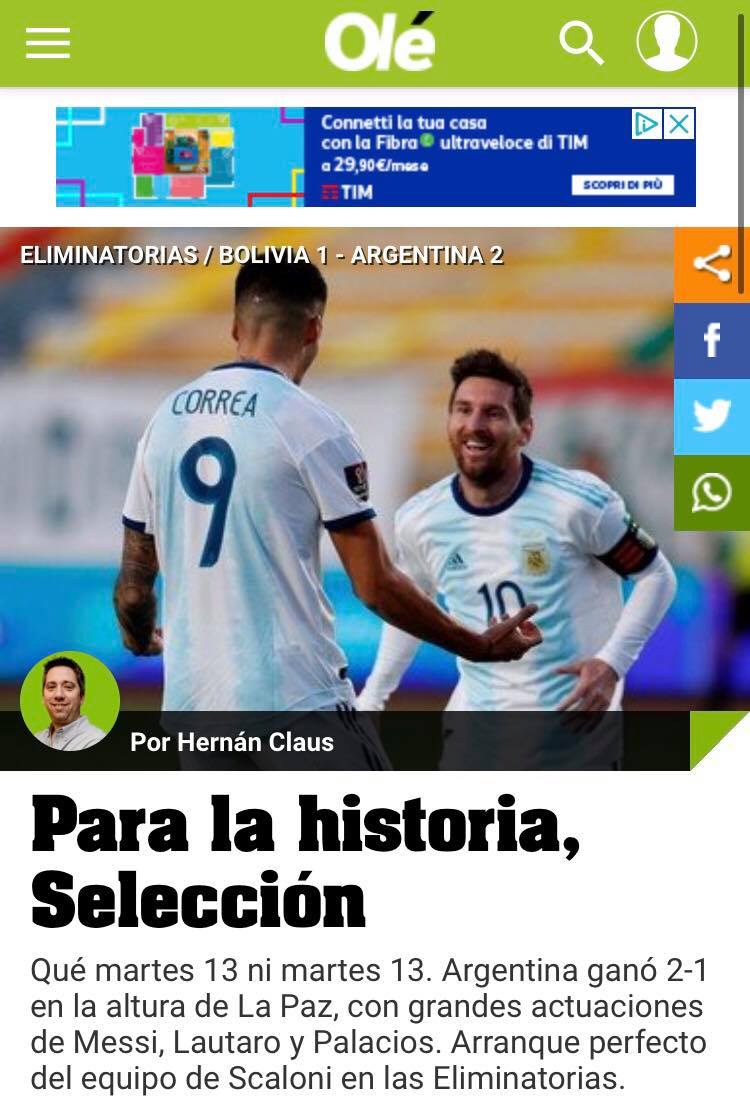Image resolution: width=750 pixels, height=1119 pixels.
Task: Open author Hernán Claus's profile
Action: tap(232, 741)
